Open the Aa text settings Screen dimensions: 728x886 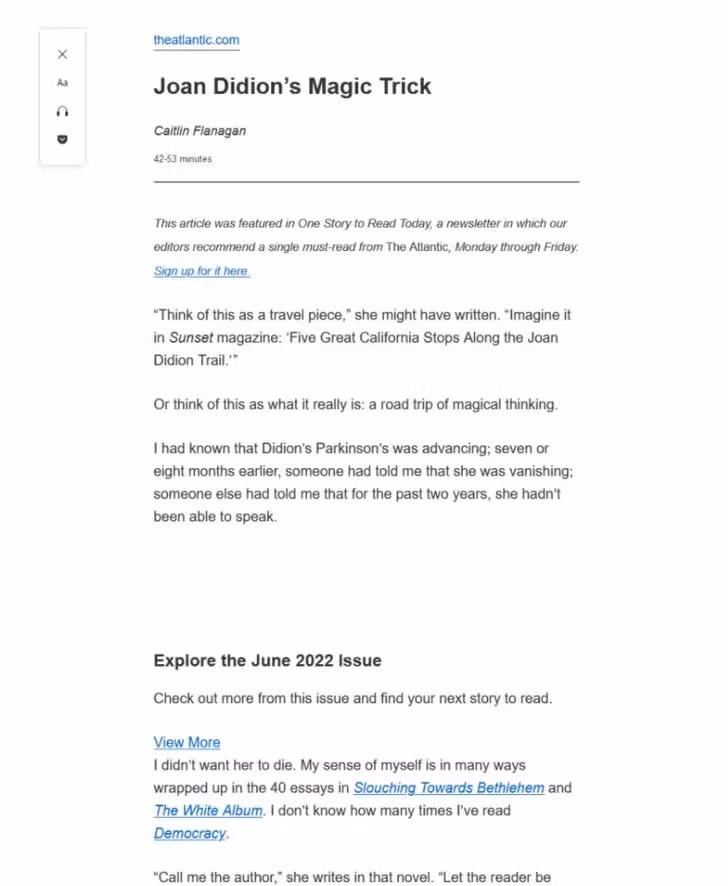62,83
